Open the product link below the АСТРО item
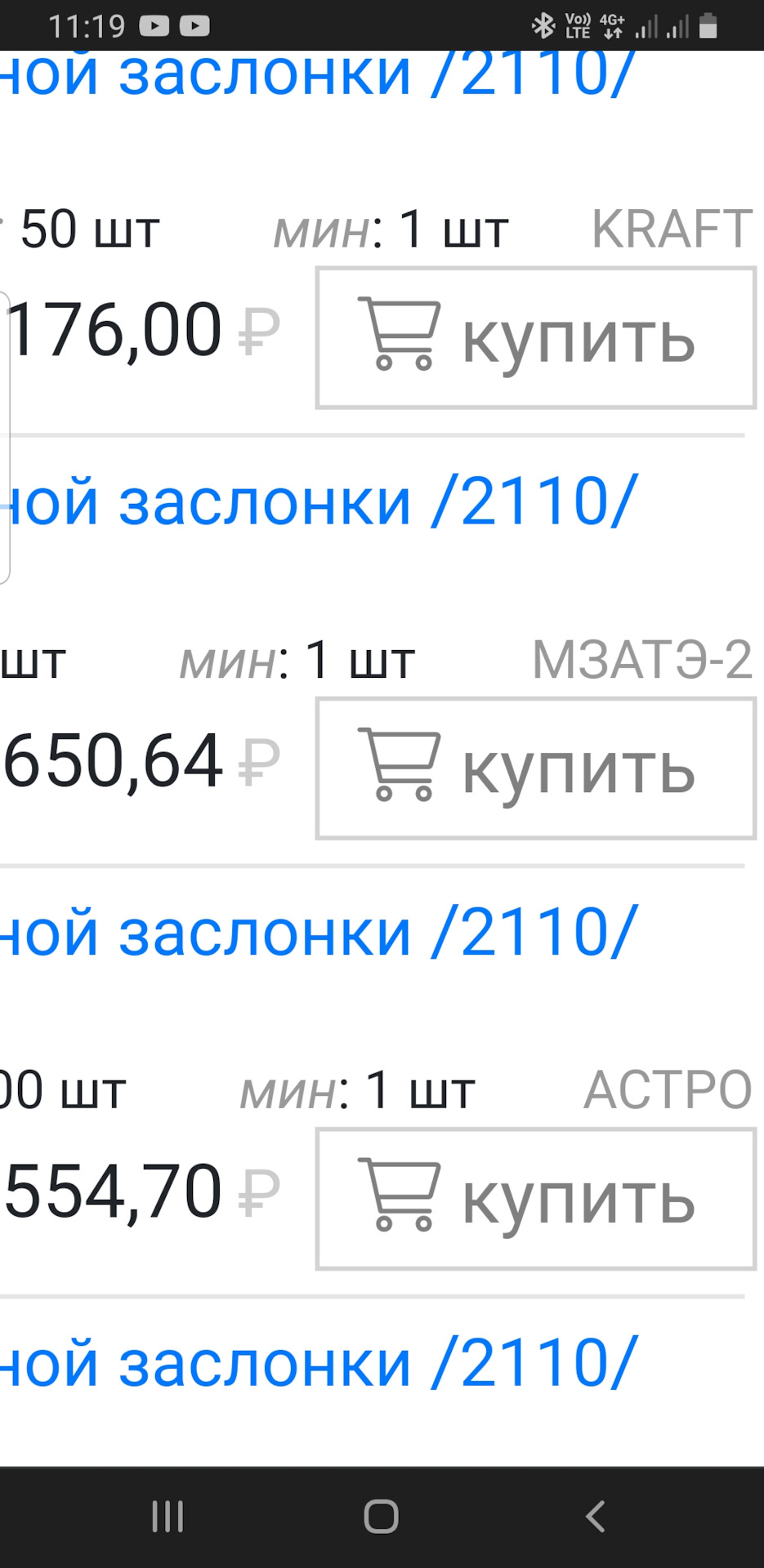 (319, 1363)
